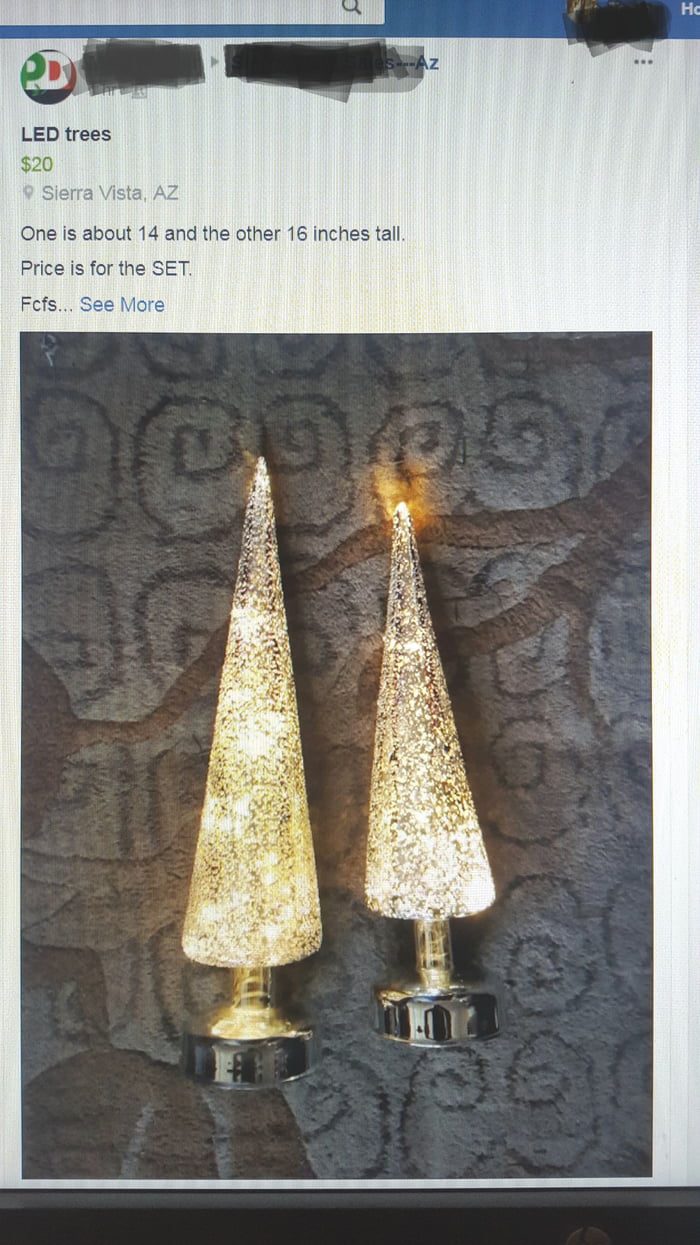Open the LED trees listing photo

[x=336, y=754]
